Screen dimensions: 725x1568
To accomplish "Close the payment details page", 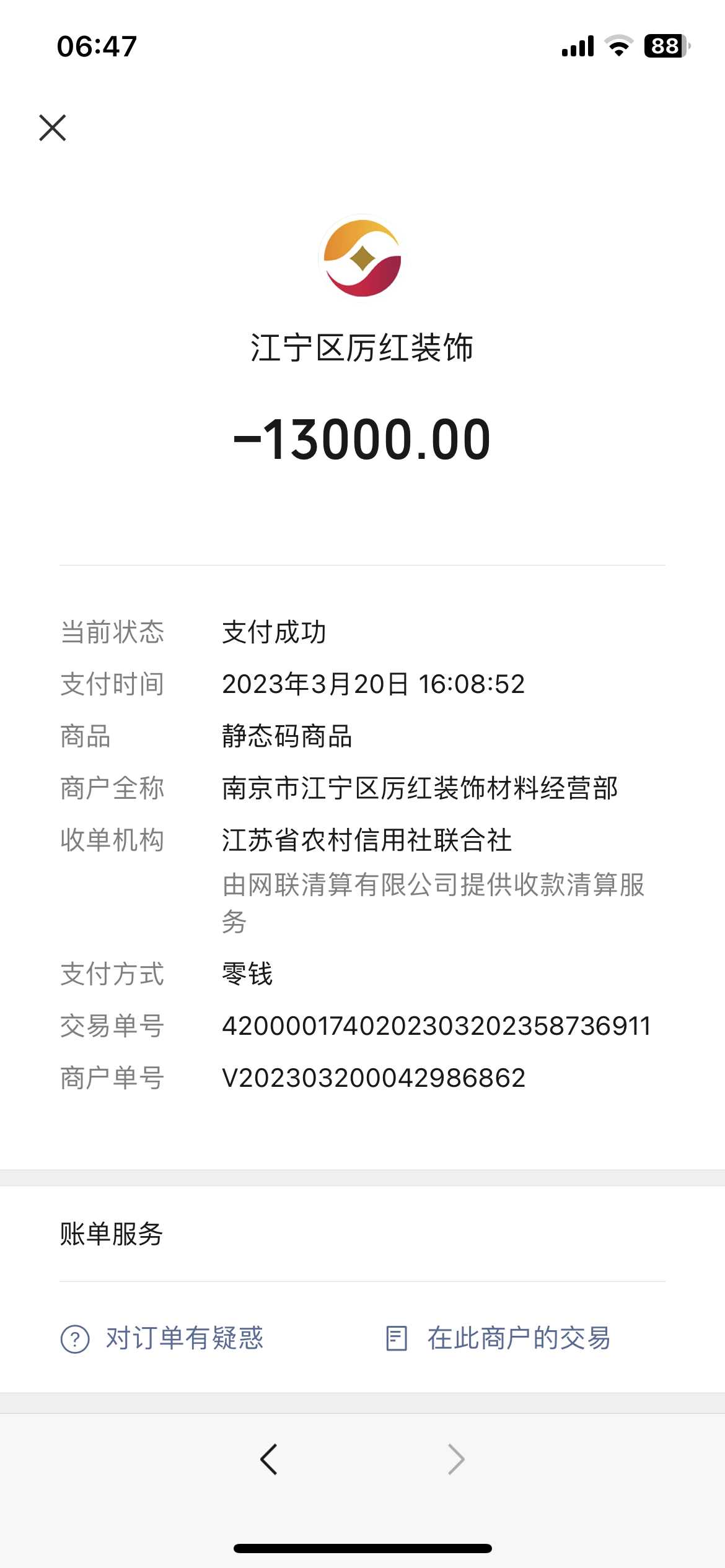I will point(53,128).
